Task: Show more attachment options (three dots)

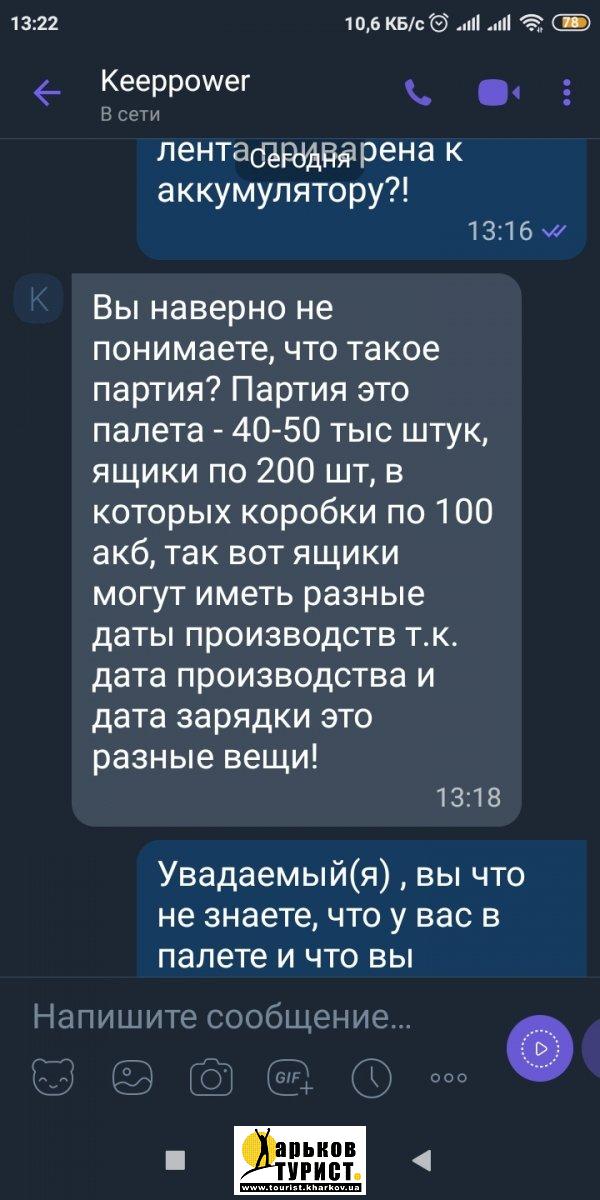Action: click(x=449, y=1078)
